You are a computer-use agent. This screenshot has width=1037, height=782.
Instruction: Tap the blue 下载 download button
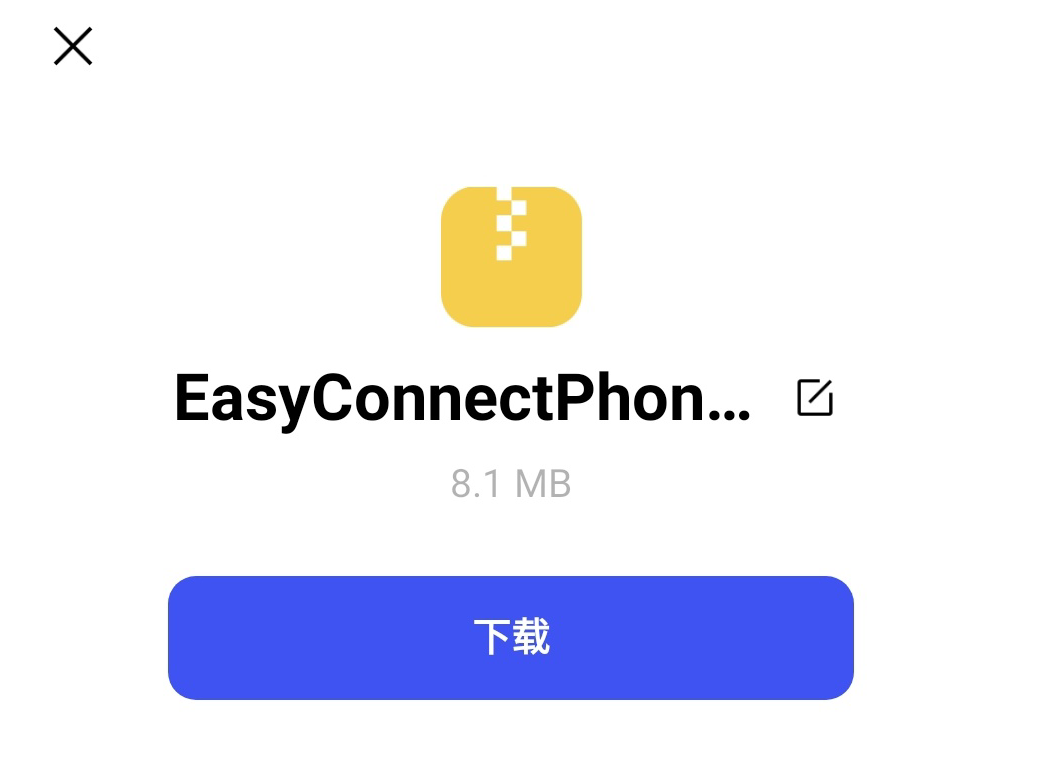(x=510, y=637)
